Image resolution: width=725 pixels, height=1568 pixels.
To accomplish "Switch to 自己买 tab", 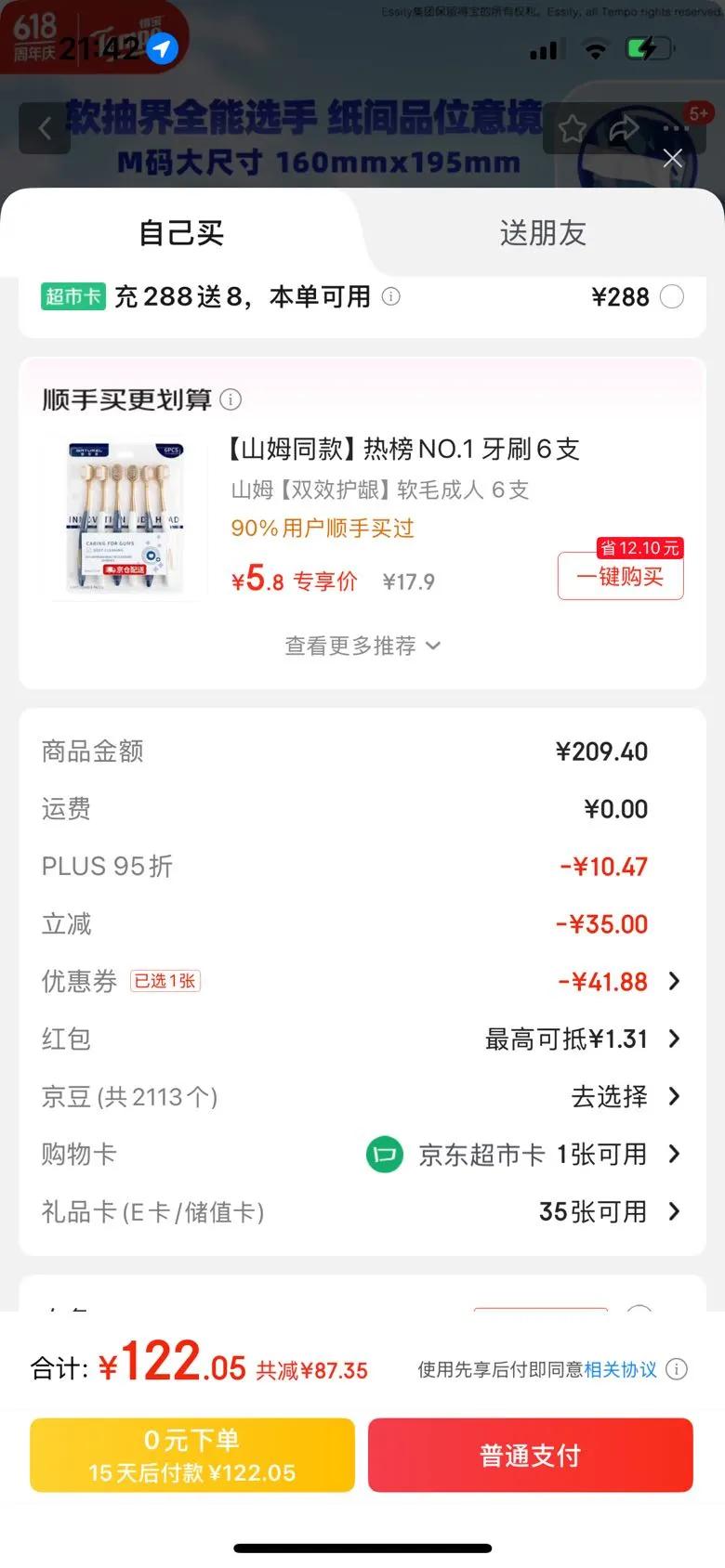I will pyautogui.click(x=181, y=233).
